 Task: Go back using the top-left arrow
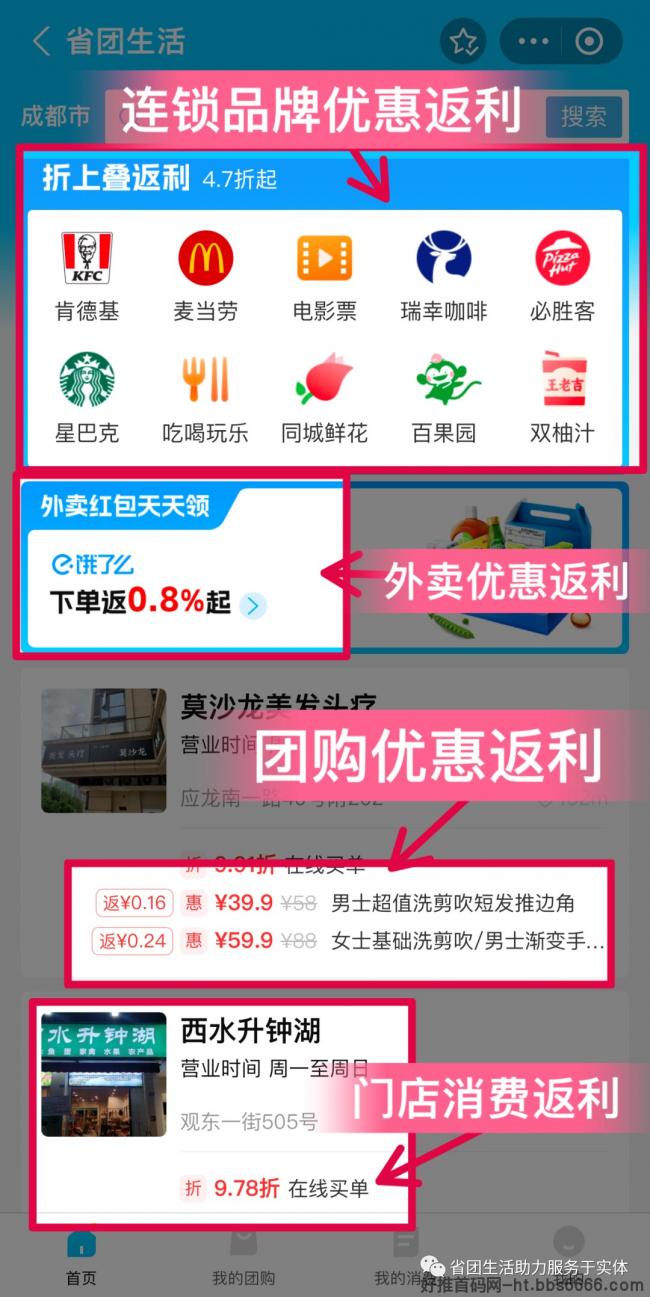(42, 42)
